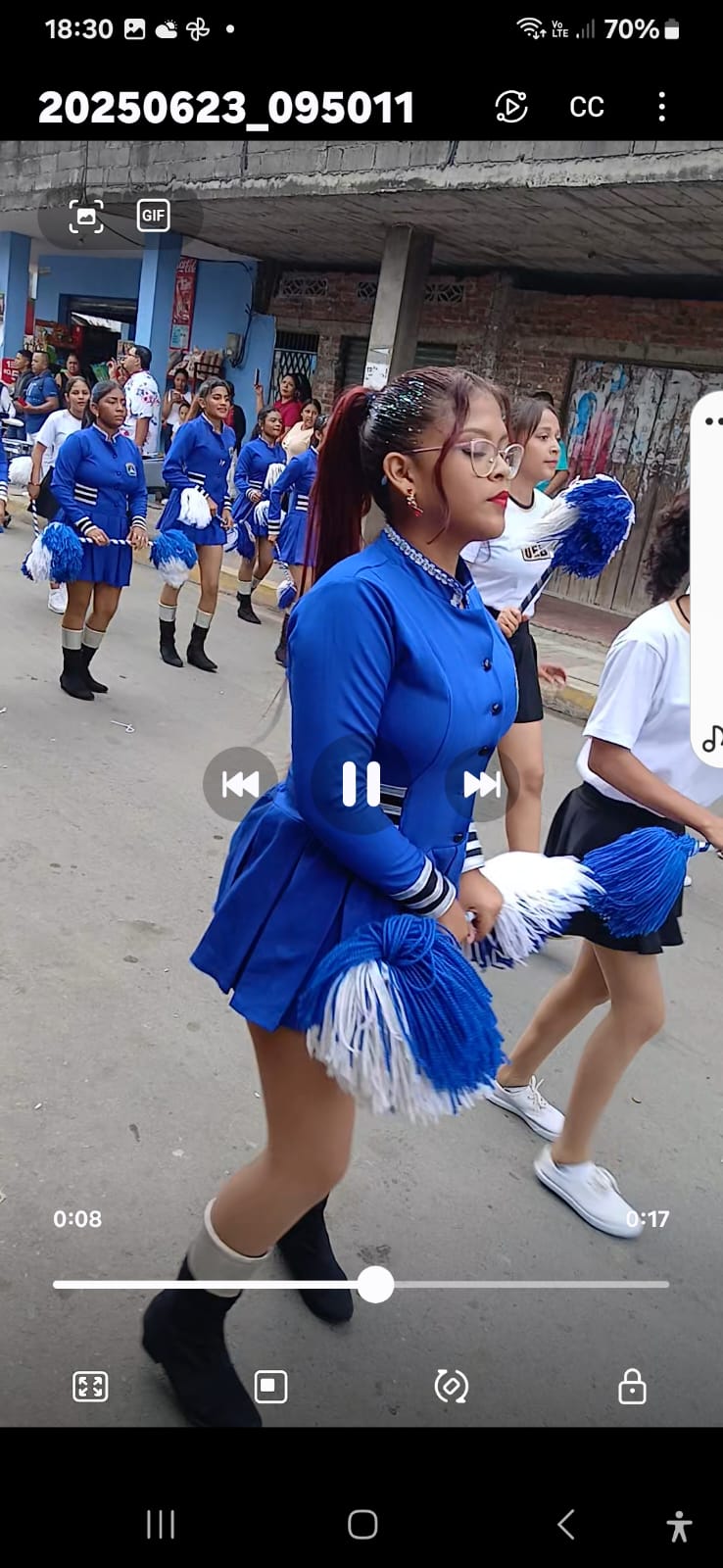
Task: Go to the home screen
Action: 362,1525
